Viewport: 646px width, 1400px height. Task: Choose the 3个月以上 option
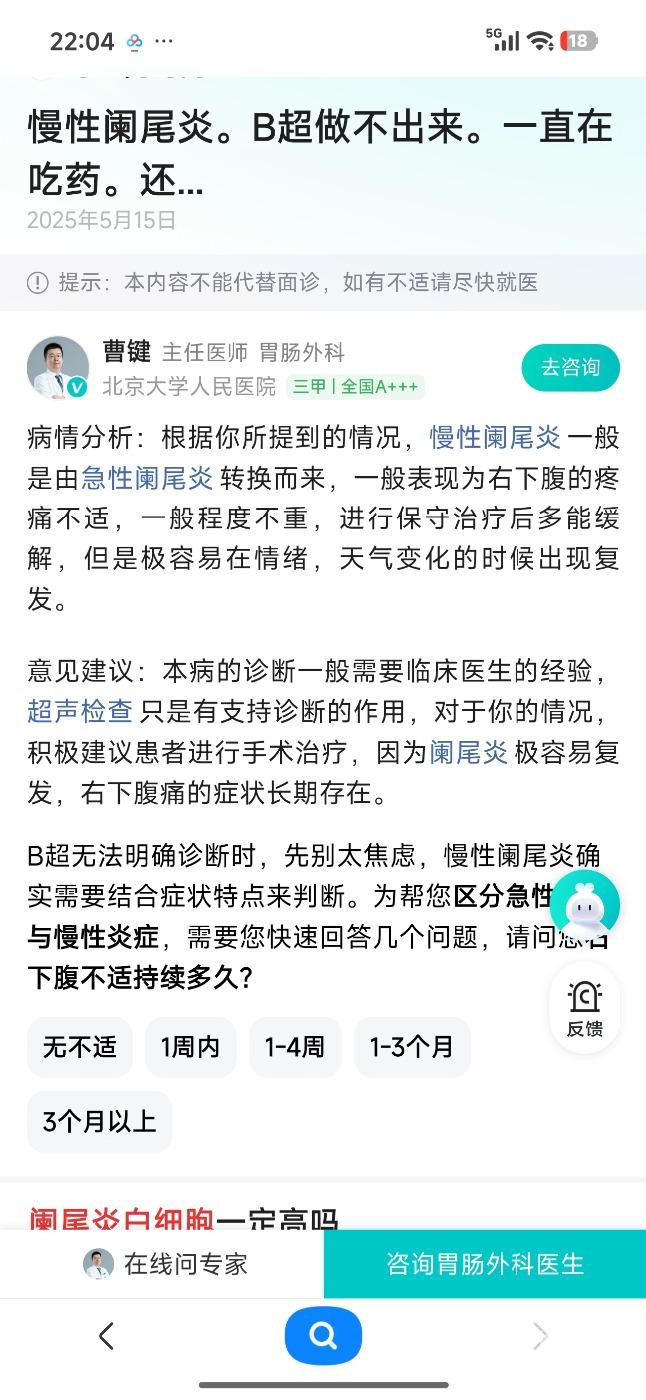100,1121
